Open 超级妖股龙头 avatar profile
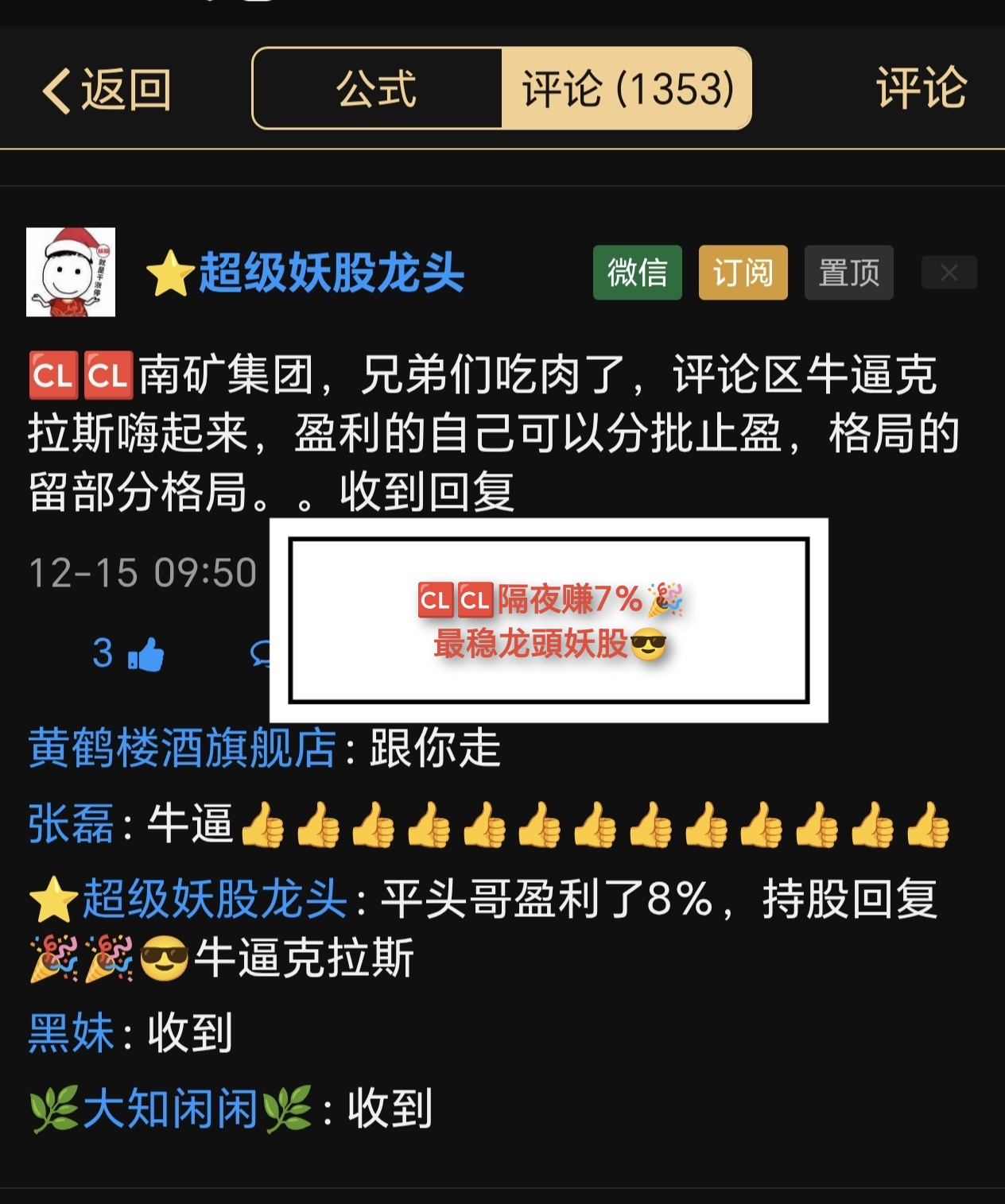This screenshot has height=1204, width=1005. coord(71,272)
